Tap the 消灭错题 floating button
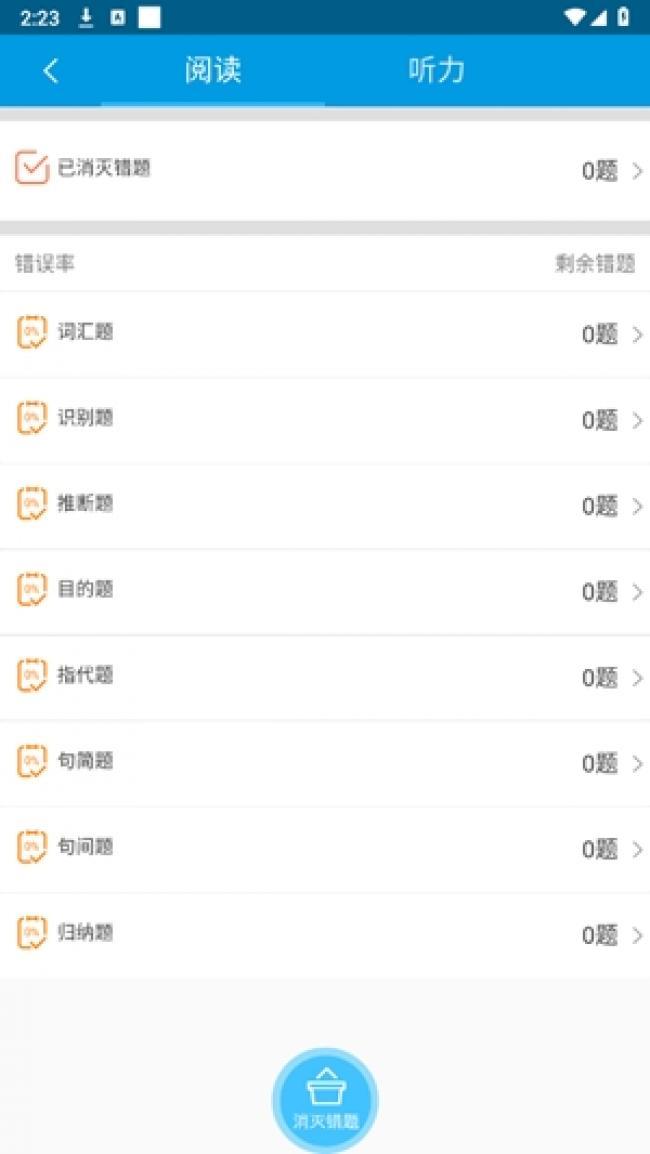Viewport: 650px width, 1154px height. click(x=325, y=1100)
